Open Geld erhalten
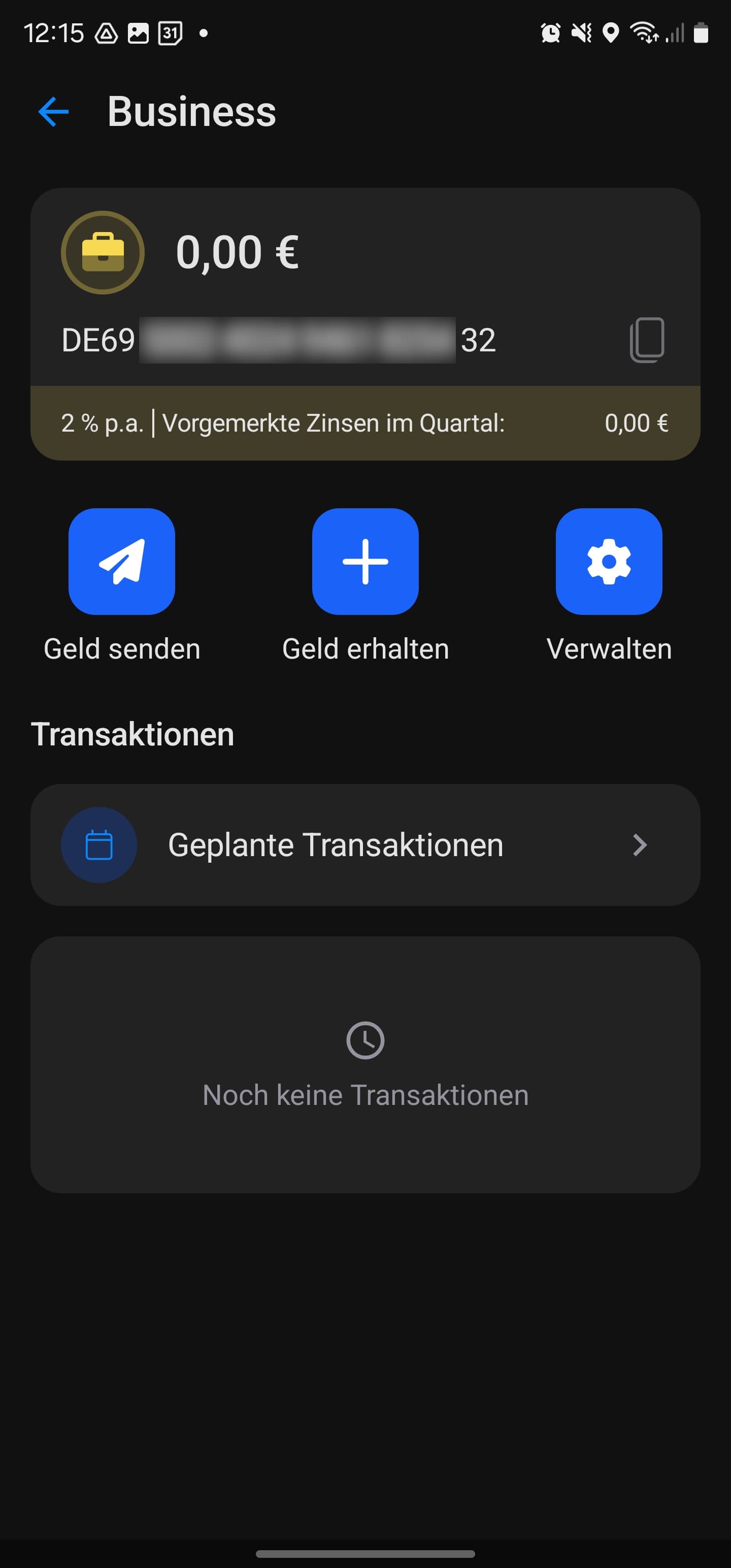The height and width of the screenshot is (1568, 731). coord(365,561)
